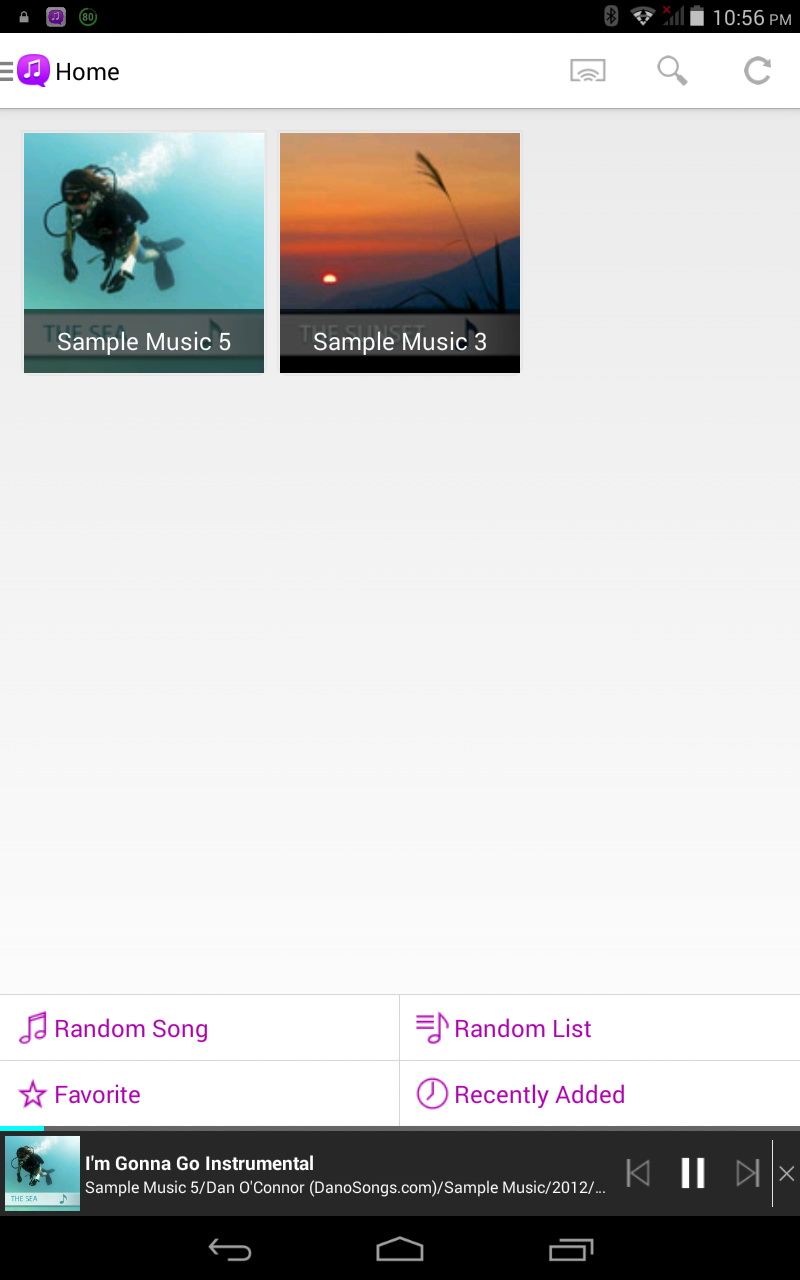Screen dimensions: 800x1280
Task: Open the Sample Music 3 album
Action: point(400,253)
